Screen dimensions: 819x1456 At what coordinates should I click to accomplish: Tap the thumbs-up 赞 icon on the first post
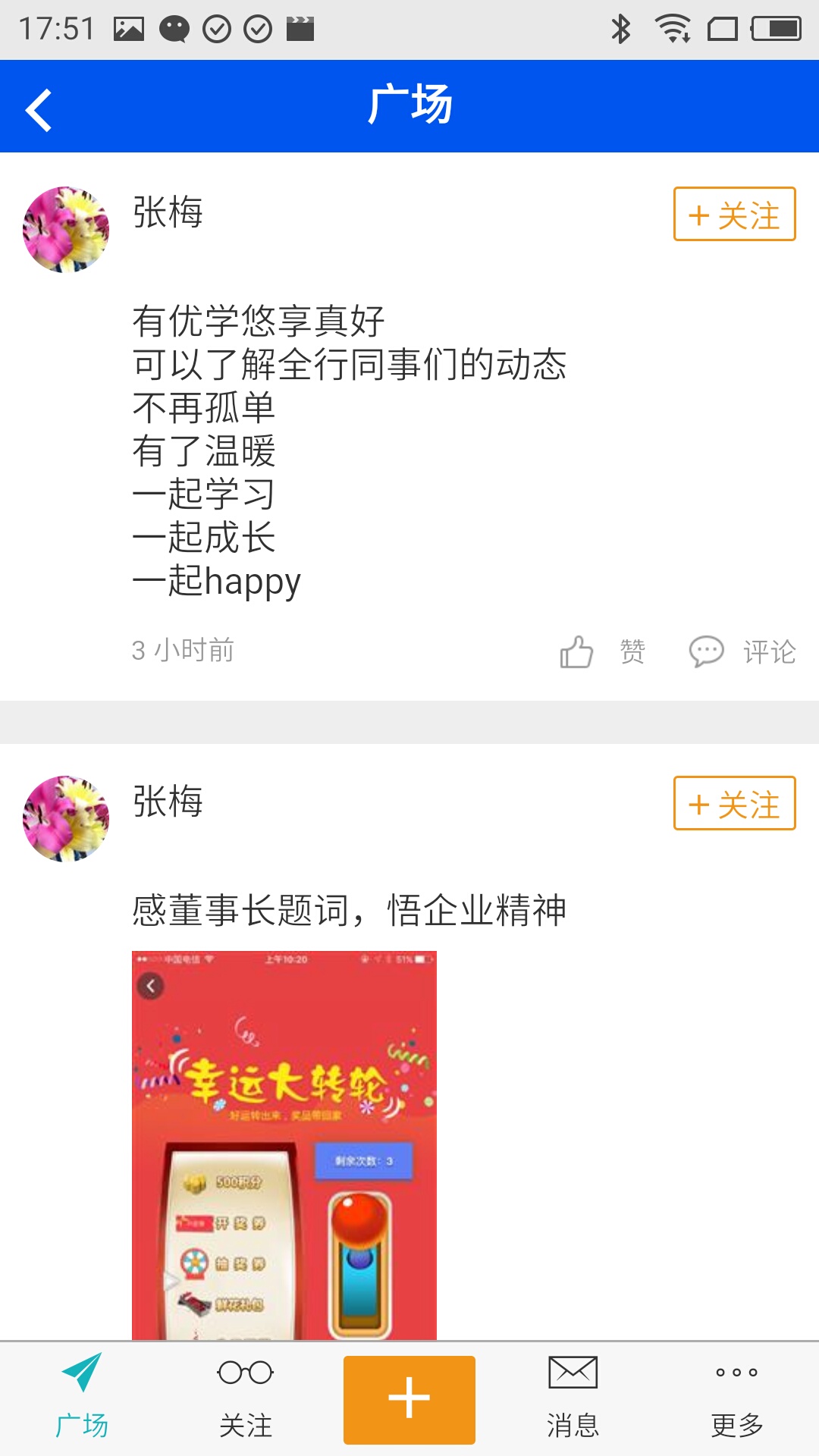pyautogui.click(x=577, y=651)
